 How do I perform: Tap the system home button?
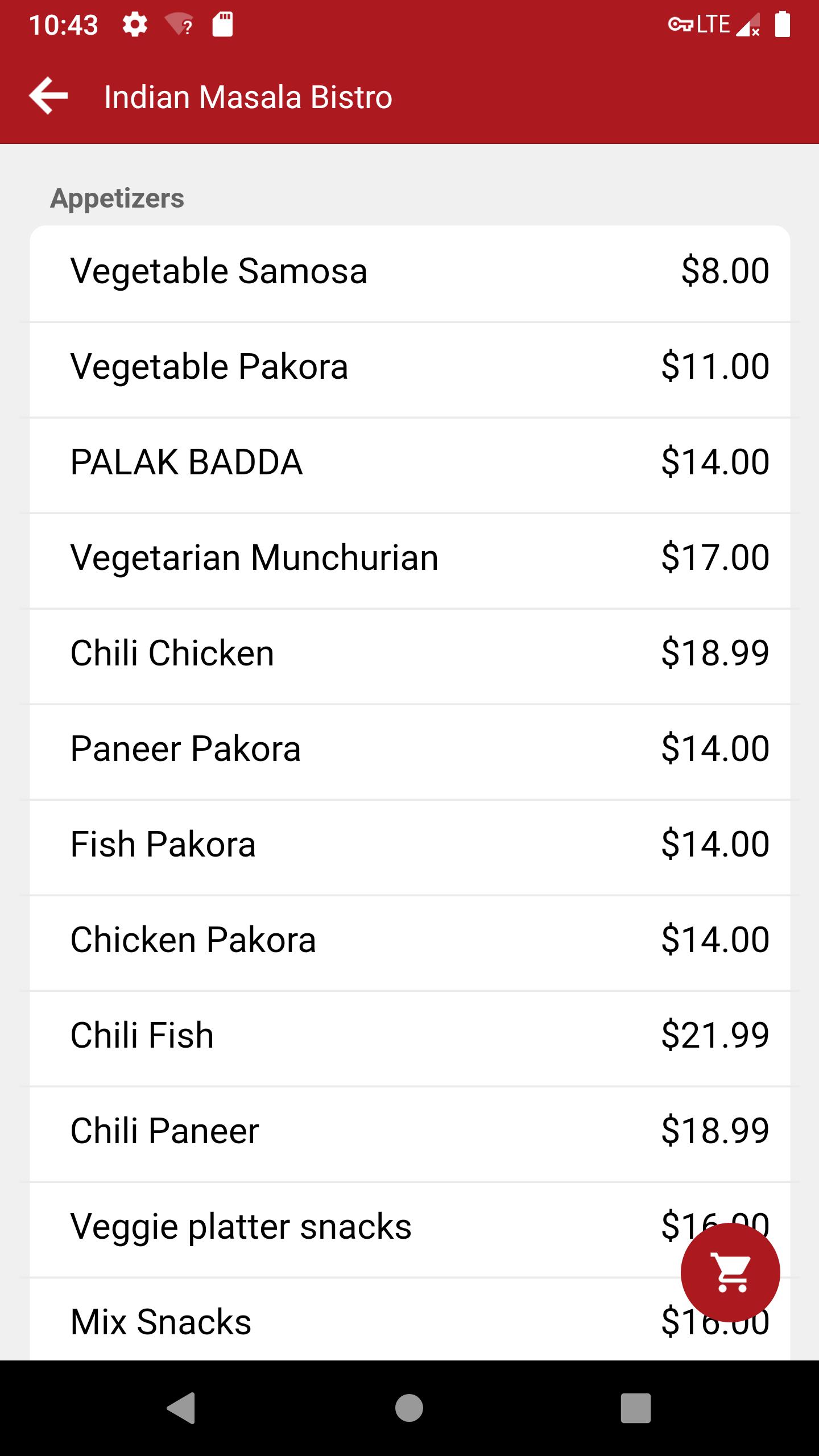point(409,1408)
